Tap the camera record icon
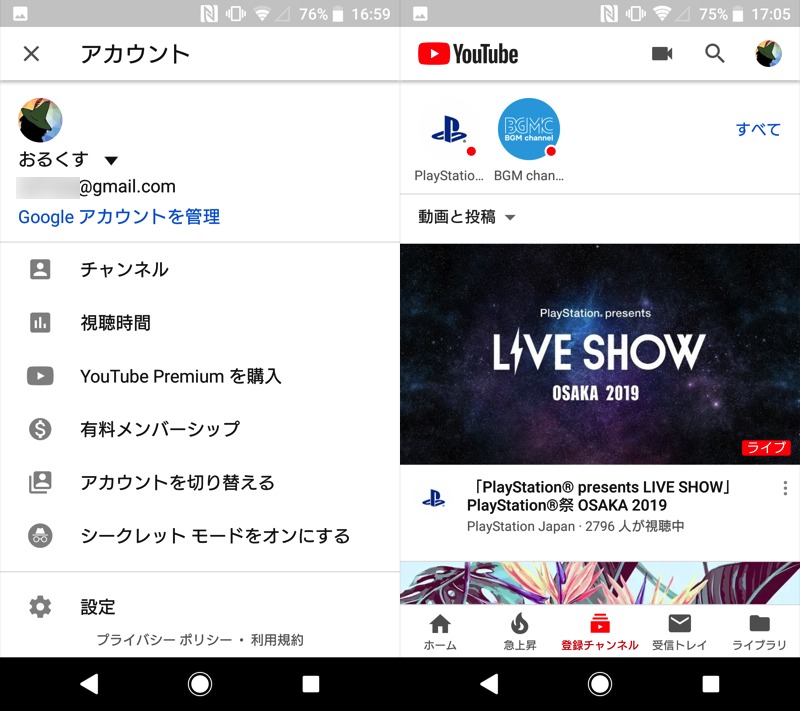 662,54
